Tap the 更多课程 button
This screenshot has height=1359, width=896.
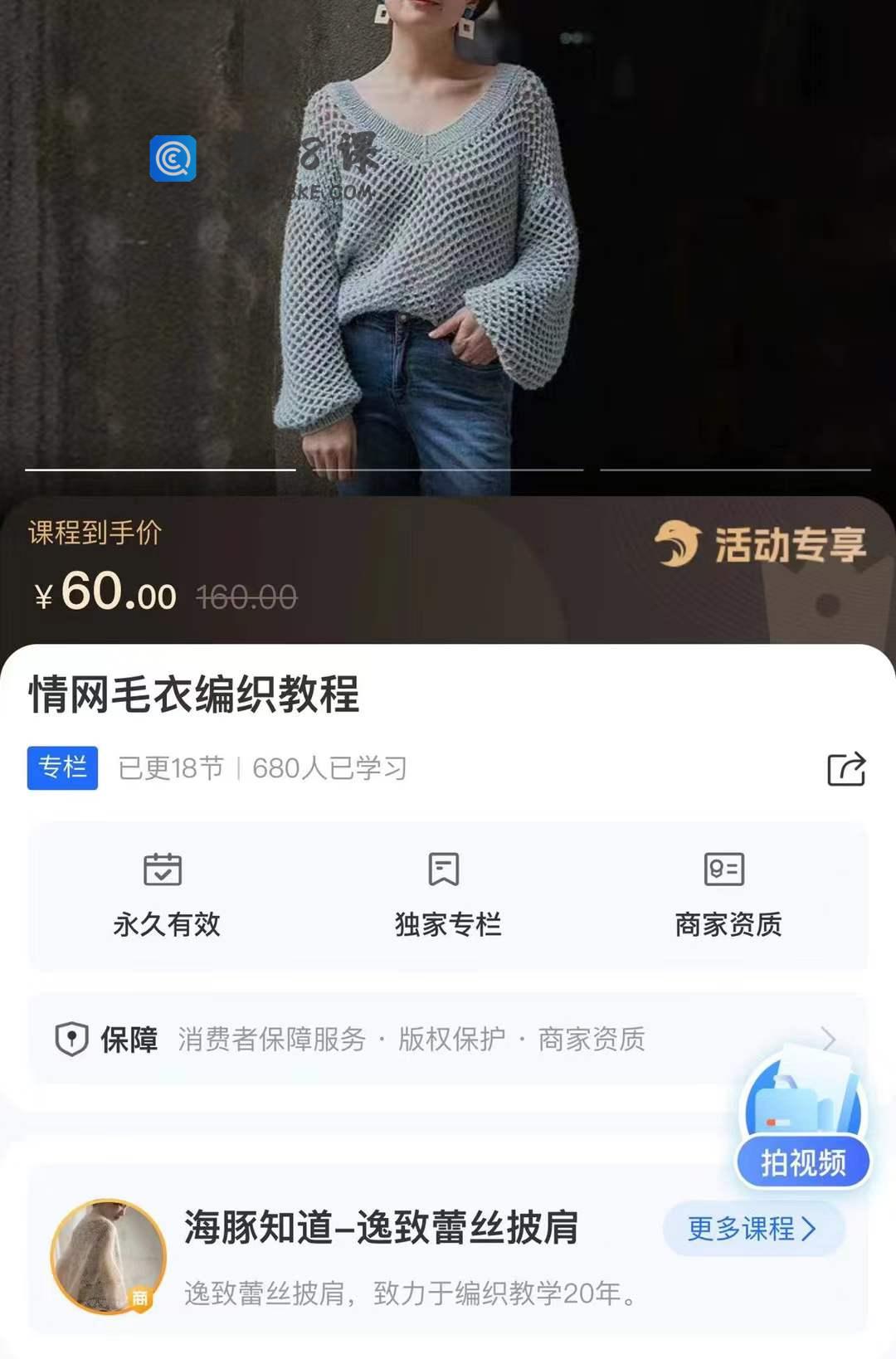752,1228
